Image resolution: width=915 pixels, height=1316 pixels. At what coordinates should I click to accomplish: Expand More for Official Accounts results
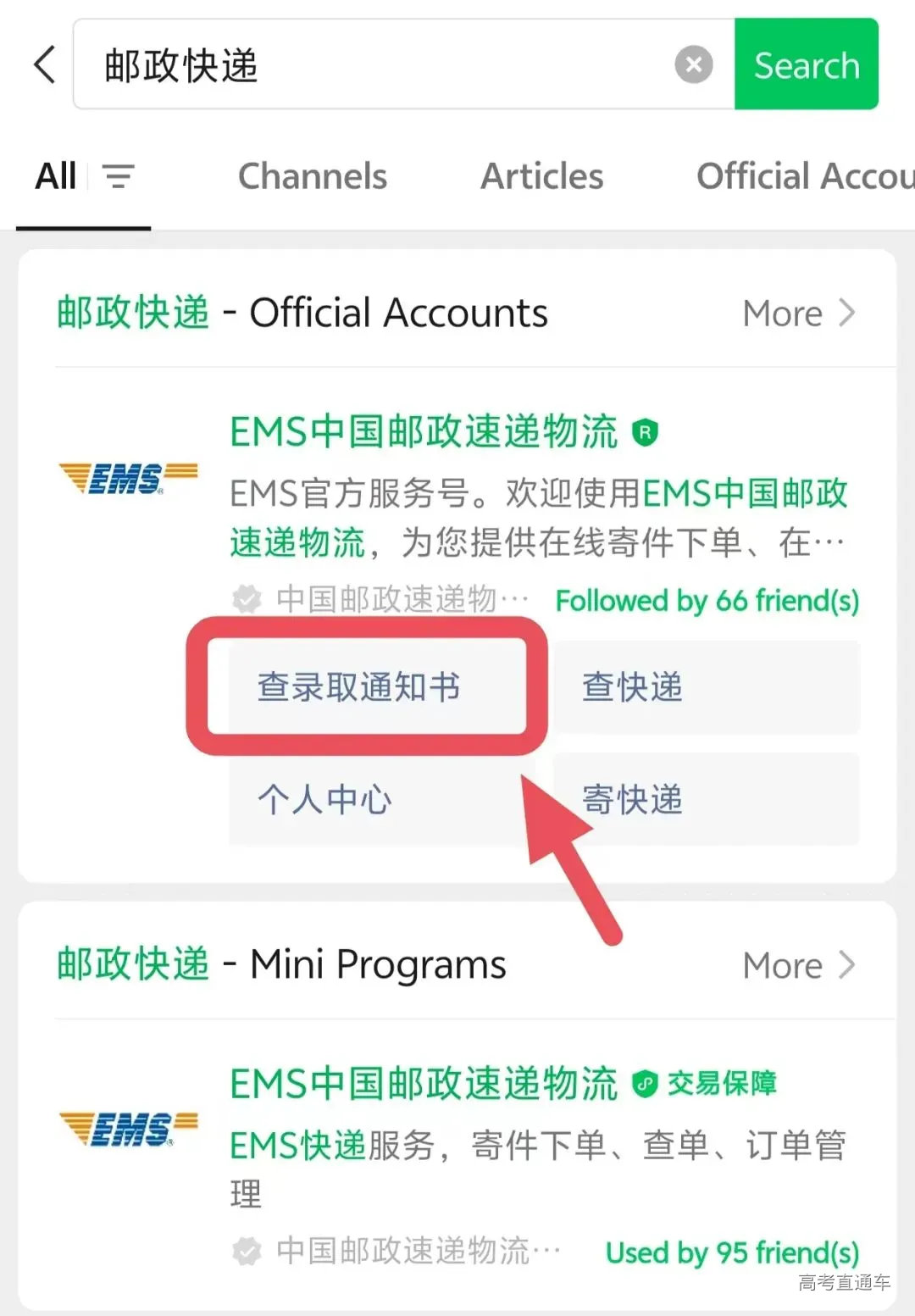(x=782, y=313)
